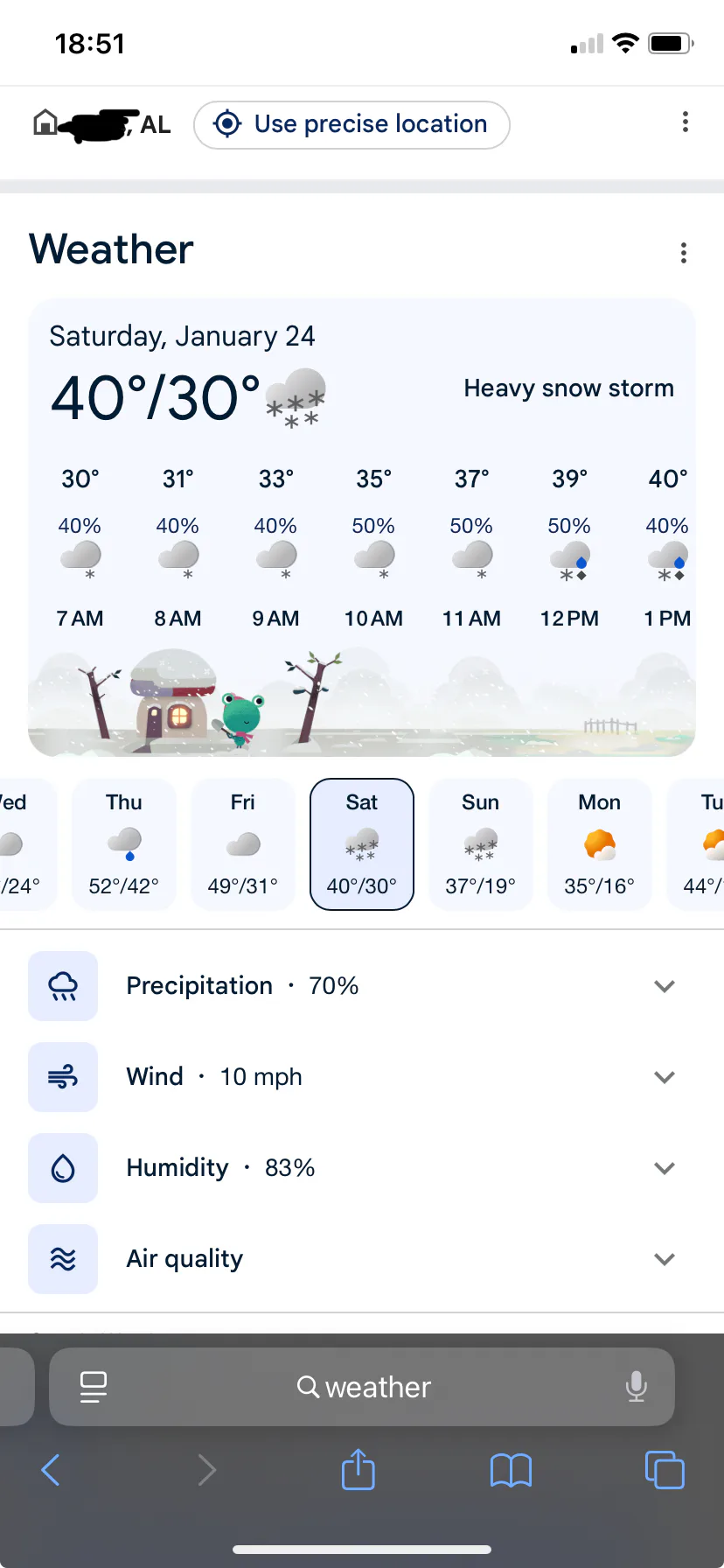Tap Use precise location button
The image size is (724, 1568).
pyautogui.click(x=352, y=124)
